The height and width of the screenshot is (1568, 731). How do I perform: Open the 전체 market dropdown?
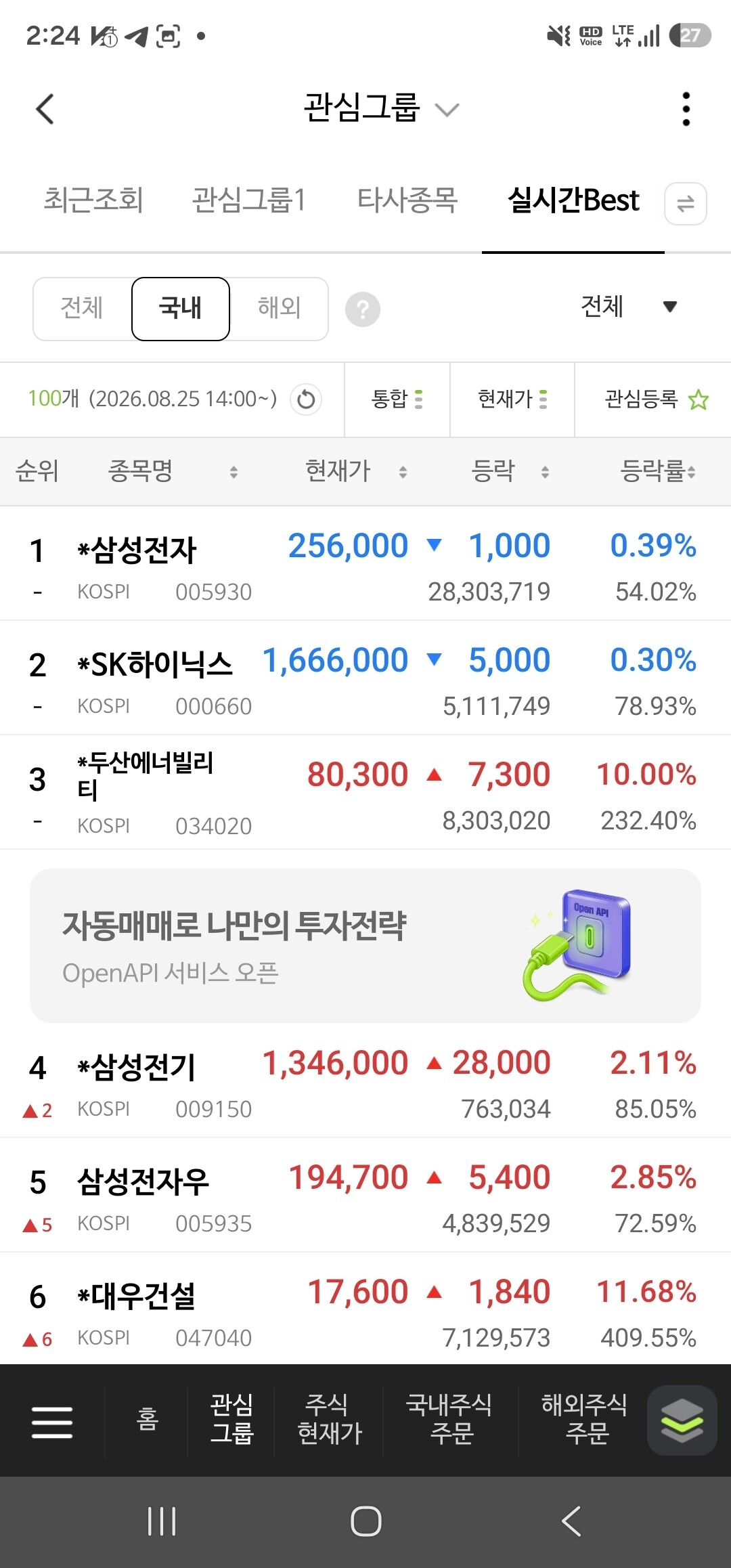pos(629,307)
